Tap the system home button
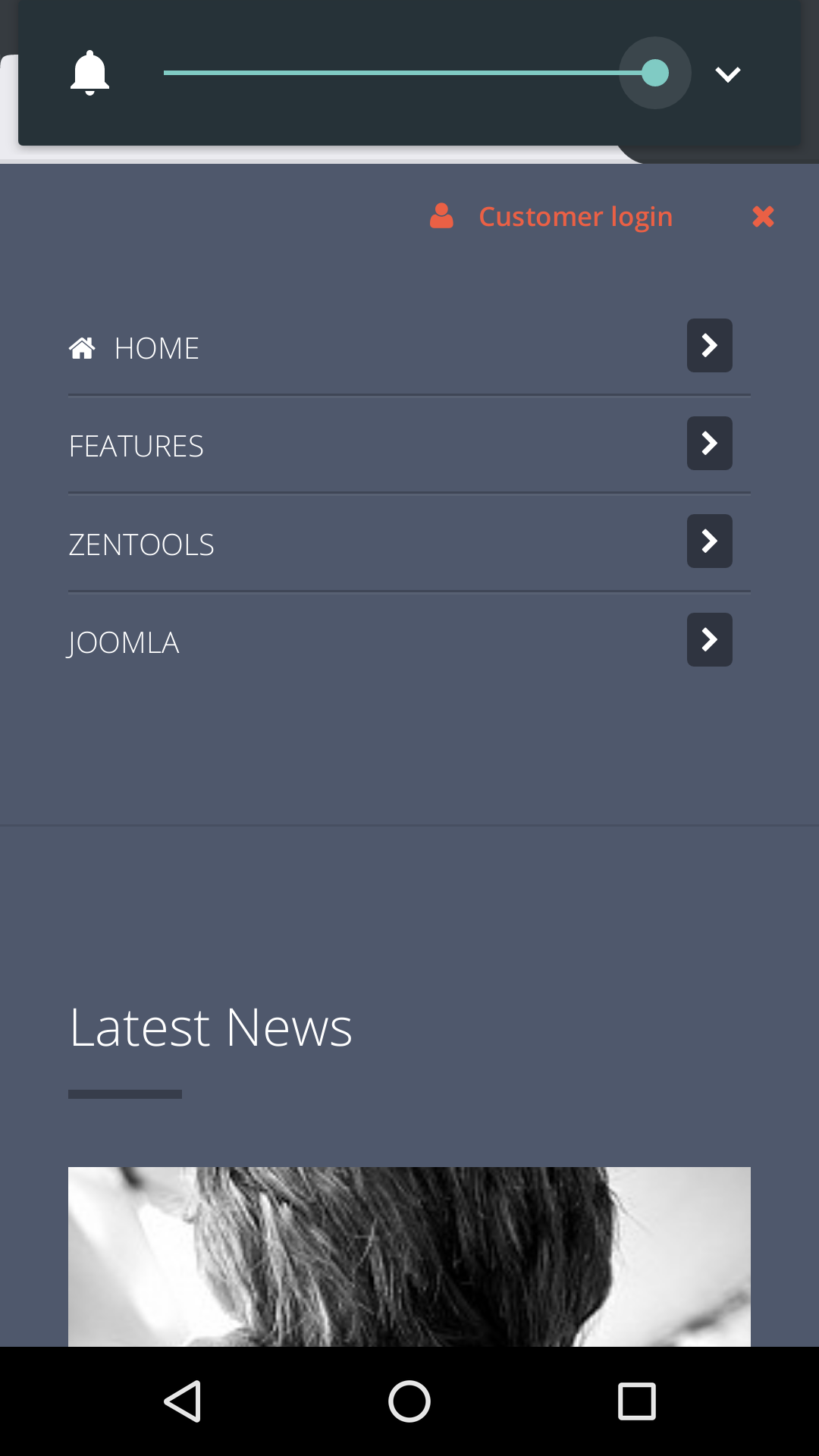The width and height of the screenshot is (819, 1456). click(409, 1401)
